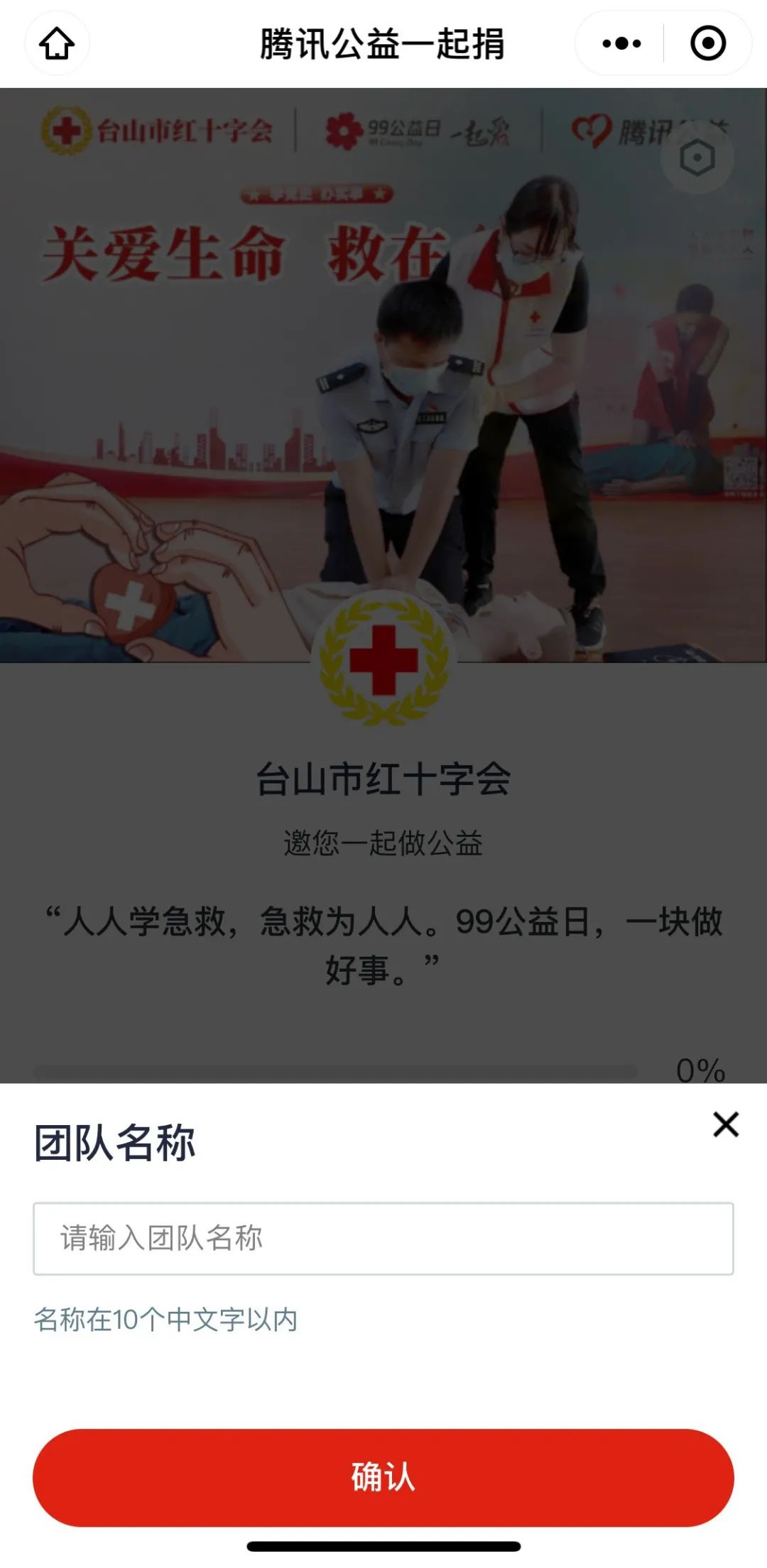767x1568 pixels.
Task: Dismiss the team name dialog
Action: (726, 1124)
